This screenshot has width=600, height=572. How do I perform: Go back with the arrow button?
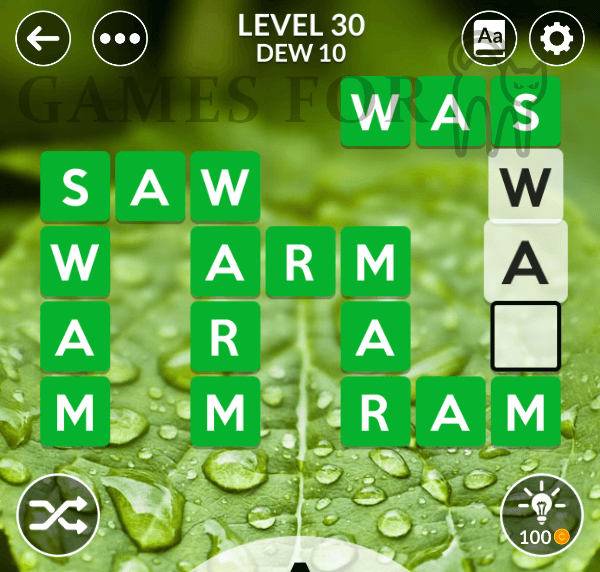pyautogui.click(x=44, y=39)
